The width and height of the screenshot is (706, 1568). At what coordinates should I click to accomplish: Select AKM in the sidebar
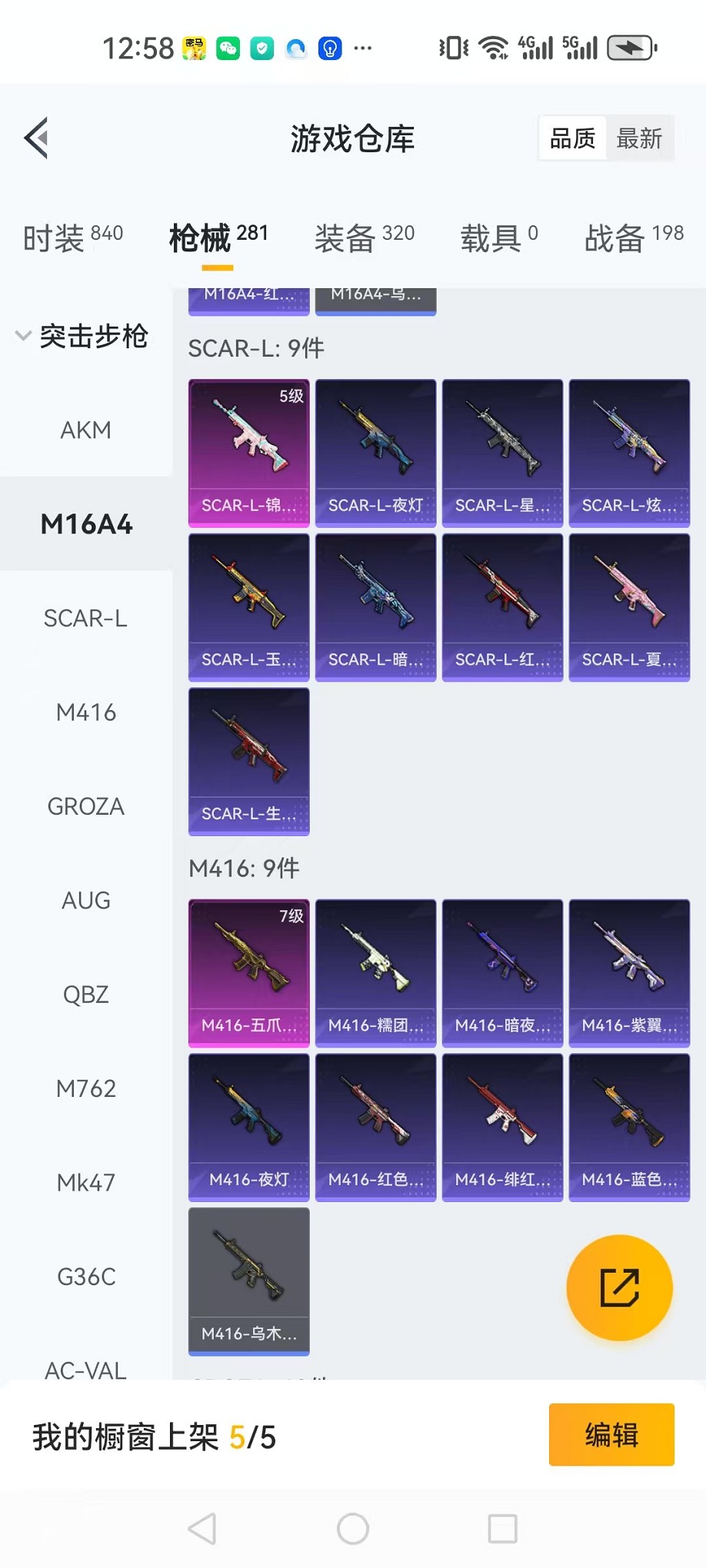(85, 430)
